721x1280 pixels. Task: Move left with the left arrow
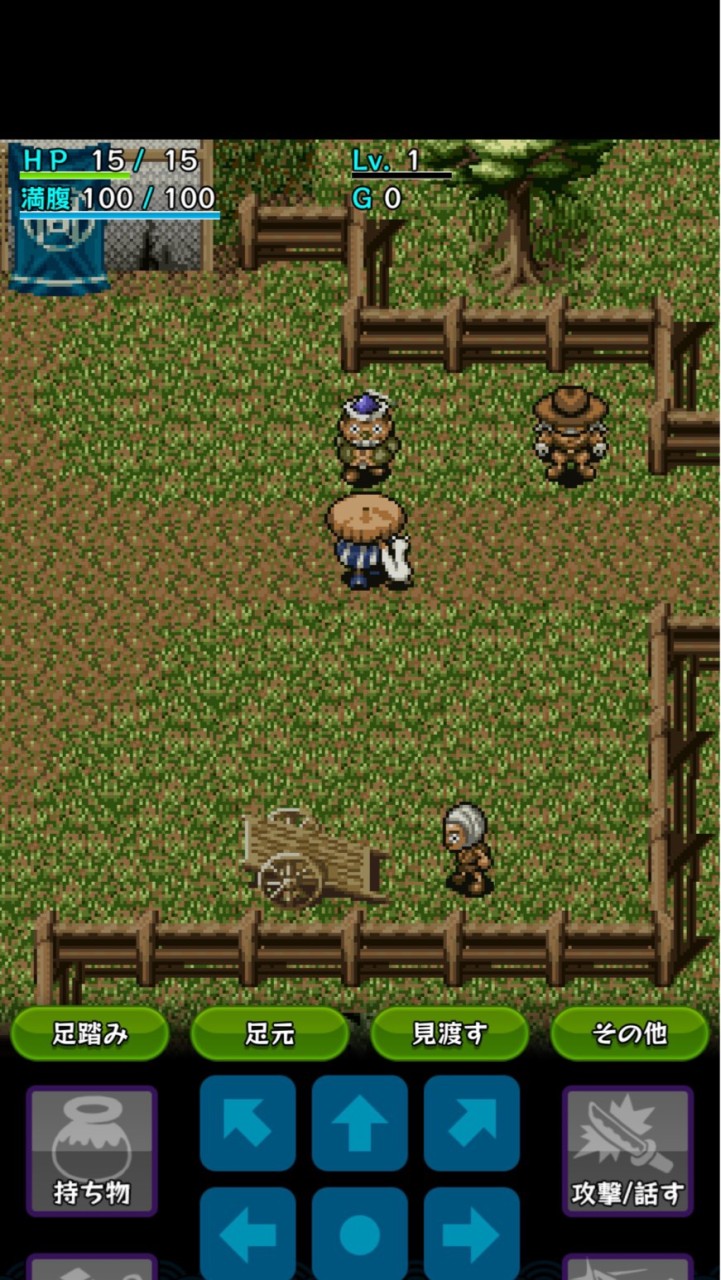(x=248, y=1234)
